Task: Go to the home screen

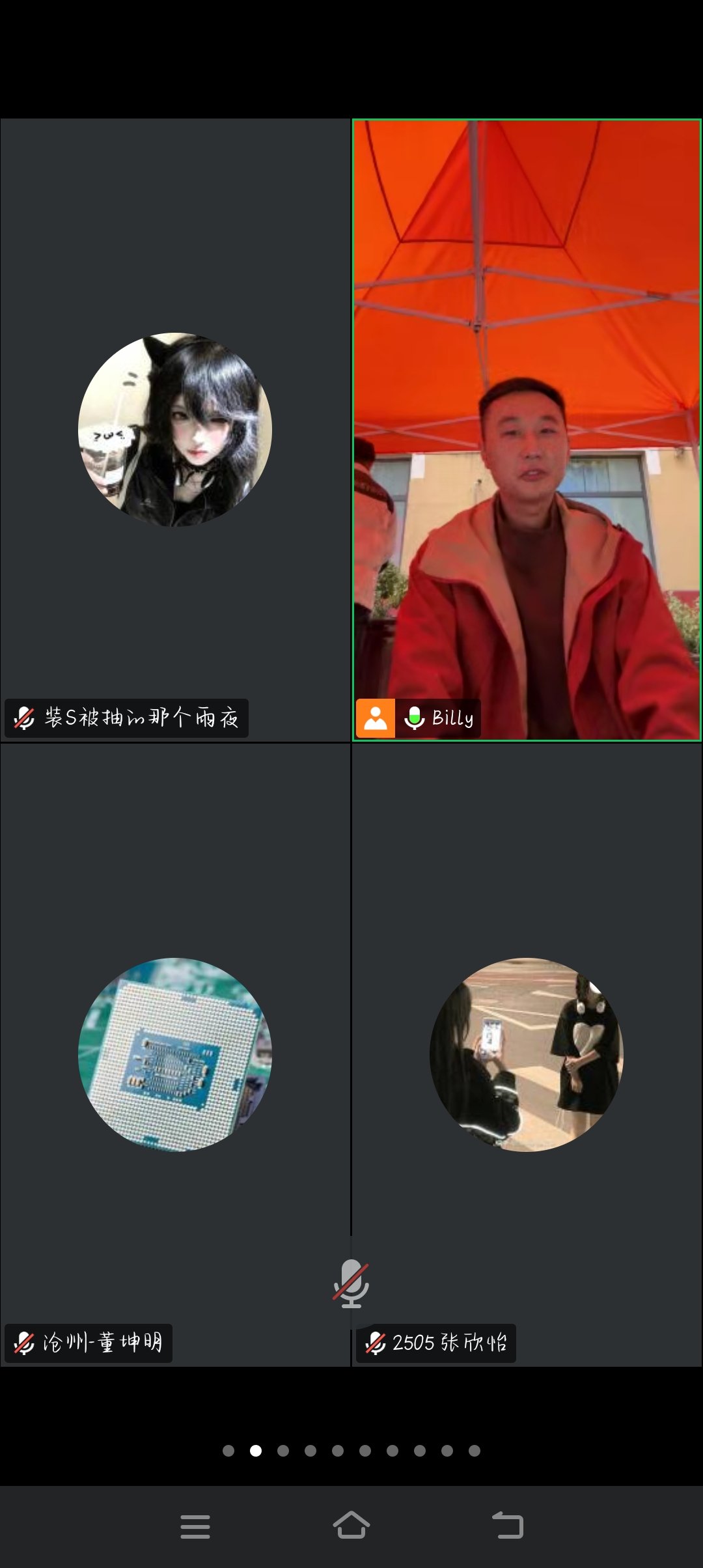Action: [x=351, y=1525]
